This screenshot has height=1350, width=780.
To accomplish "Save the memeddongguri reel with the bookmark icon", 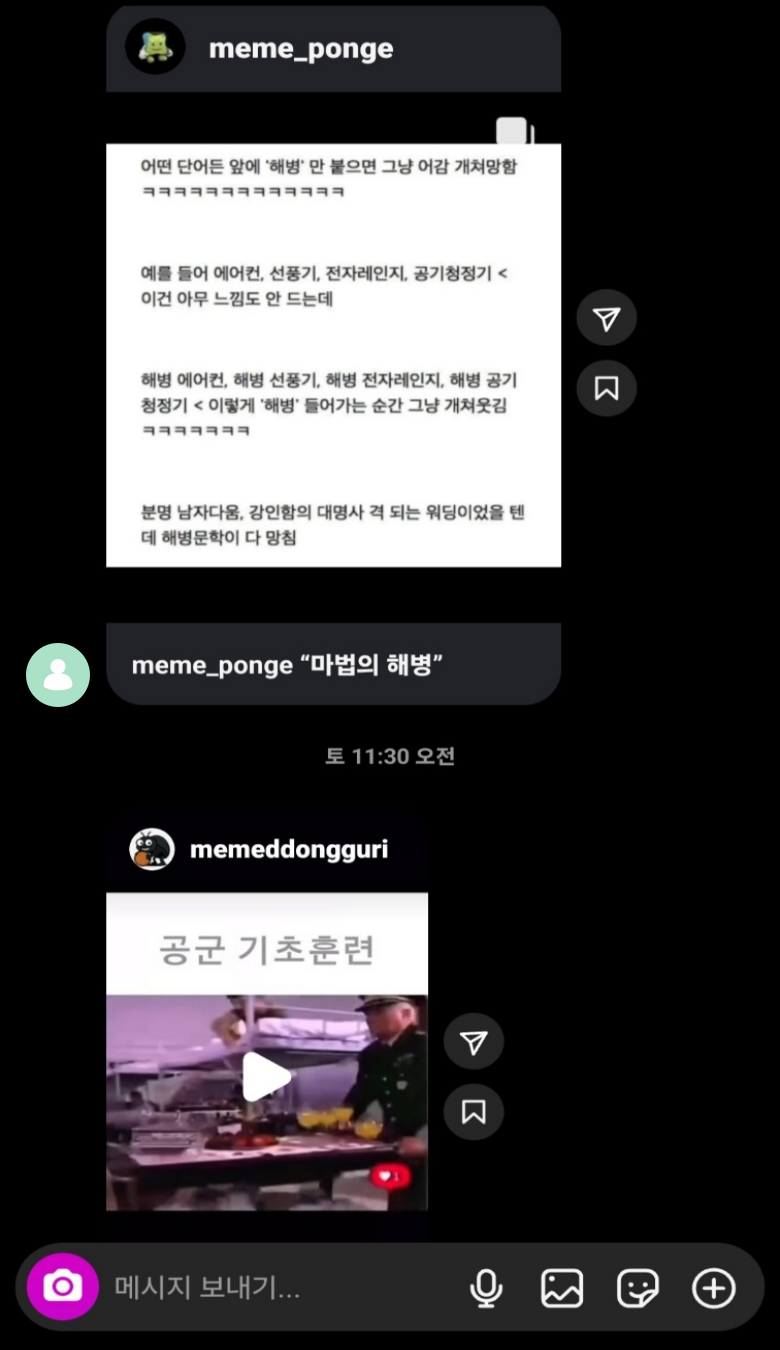I will tap(473, 1112).
